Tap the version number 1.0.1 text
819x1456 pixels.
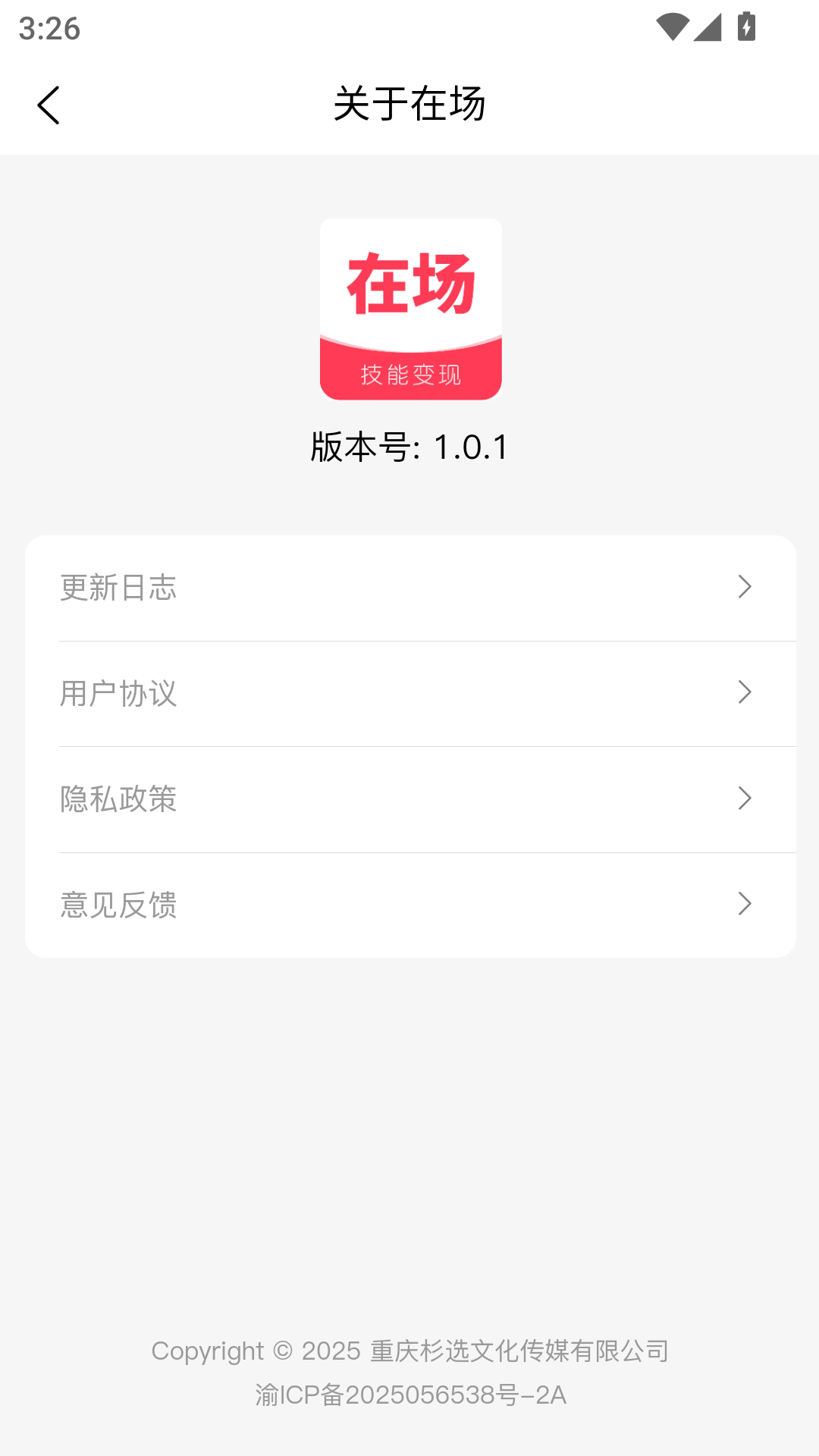[409, 447]
